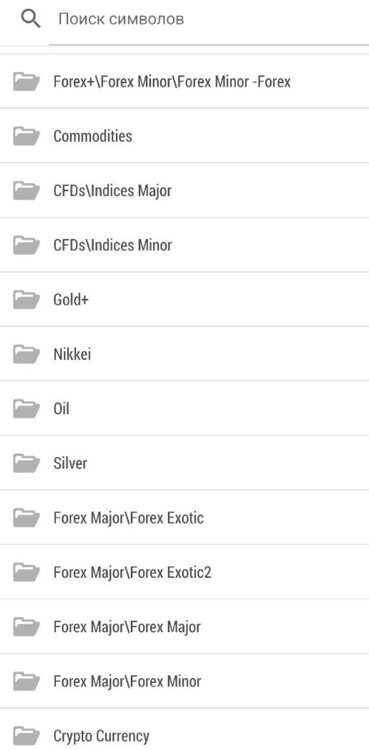Select the CFDs\Indices Minor folder

(x=184, y=245)
